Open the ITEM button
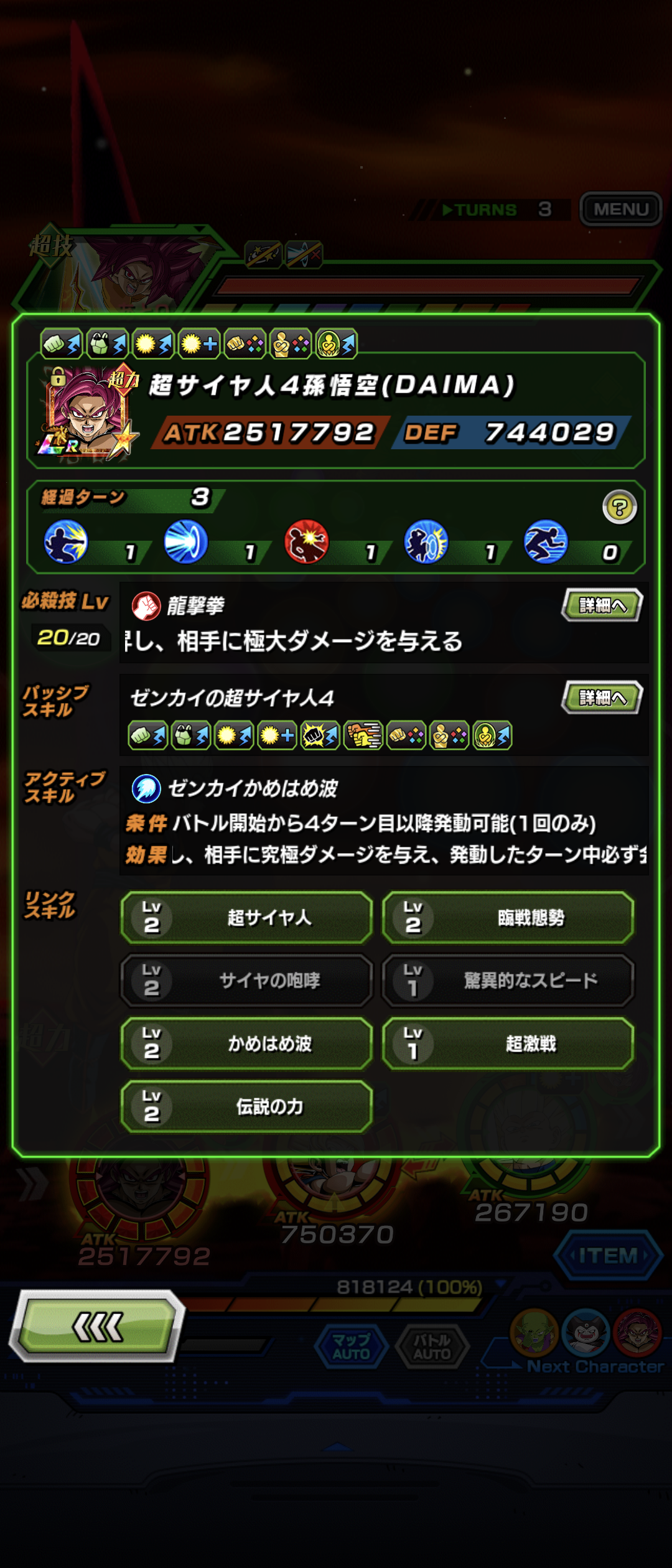Screen dimensions: 672x1568 point(608,1256)
